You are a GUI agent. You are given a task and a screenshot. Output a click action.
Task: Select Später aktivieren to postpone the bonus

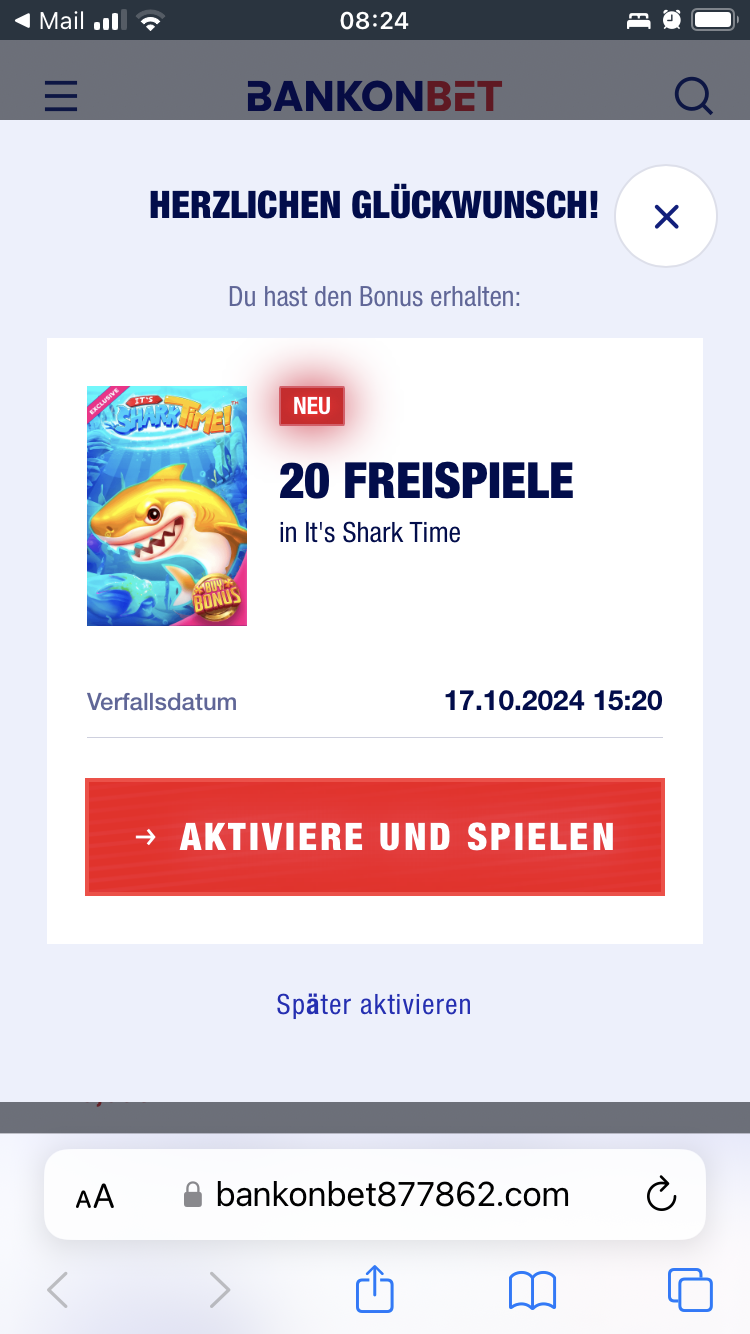point(374,1005)
